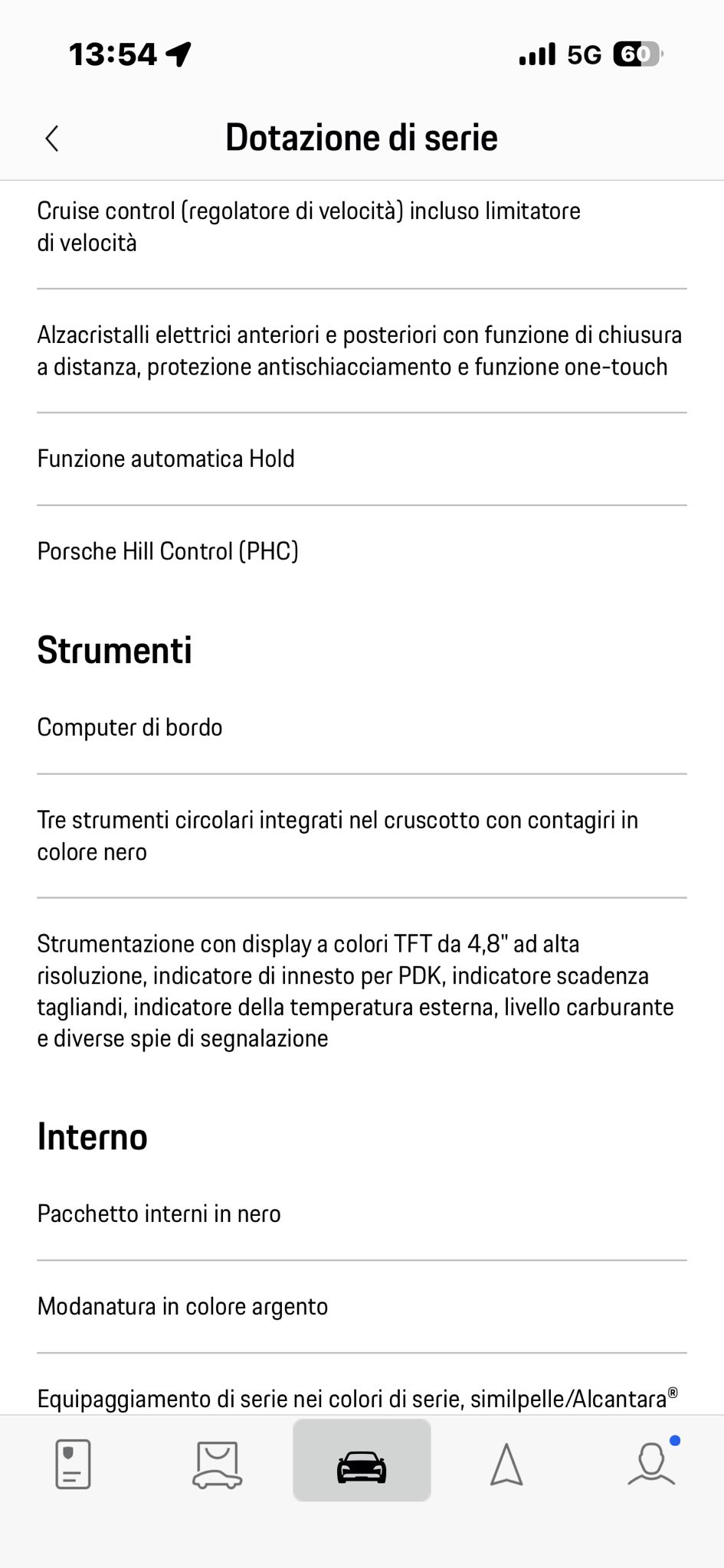The width and height of the screenshot is (724, 1568).
Task: Open the first bottom tab with badge card icon
Action: click(x=73, y=1464)
